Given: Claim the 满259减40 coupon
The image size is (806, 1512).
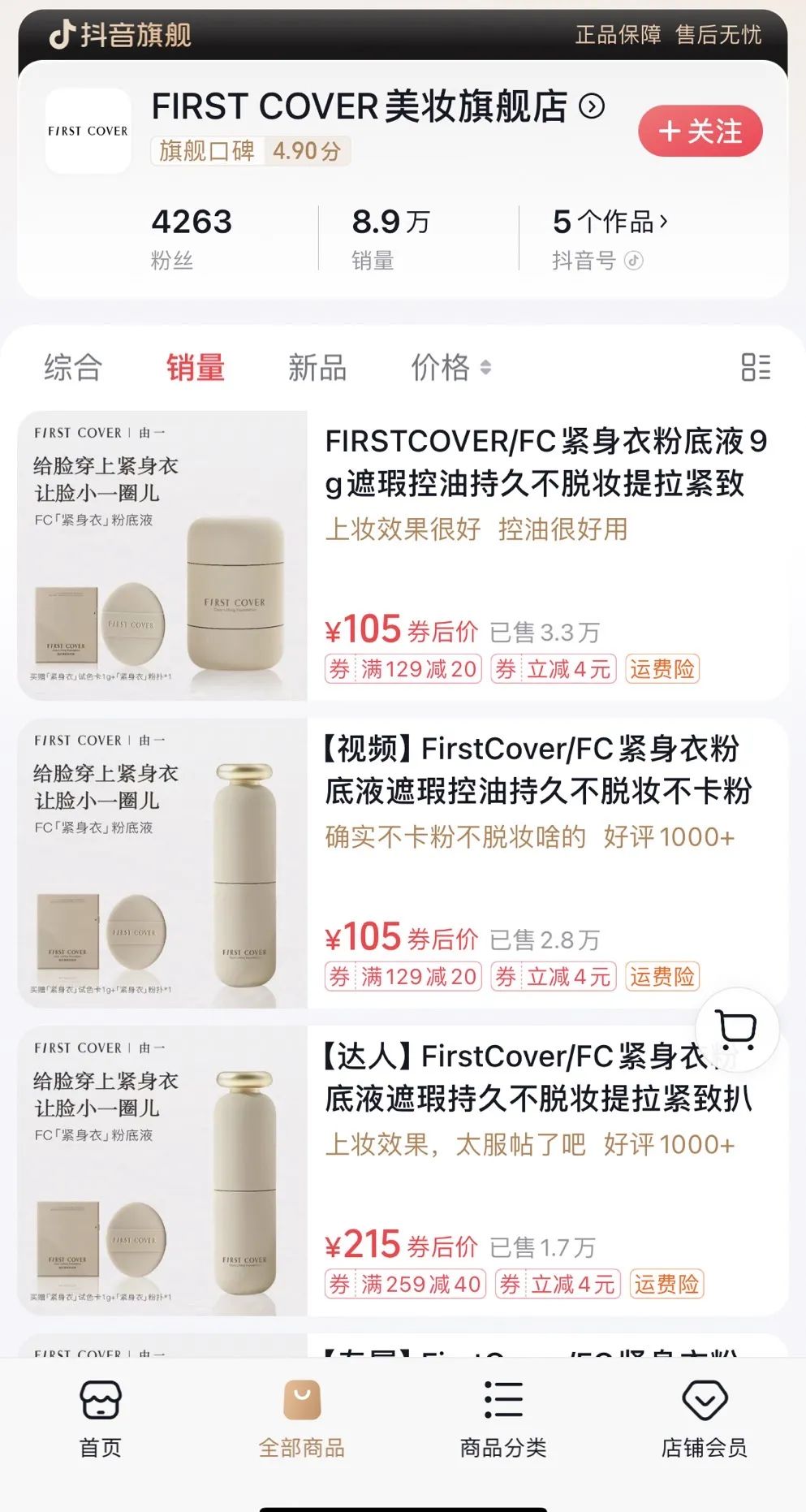Looking at the screenshot, I should point(406,1284).
